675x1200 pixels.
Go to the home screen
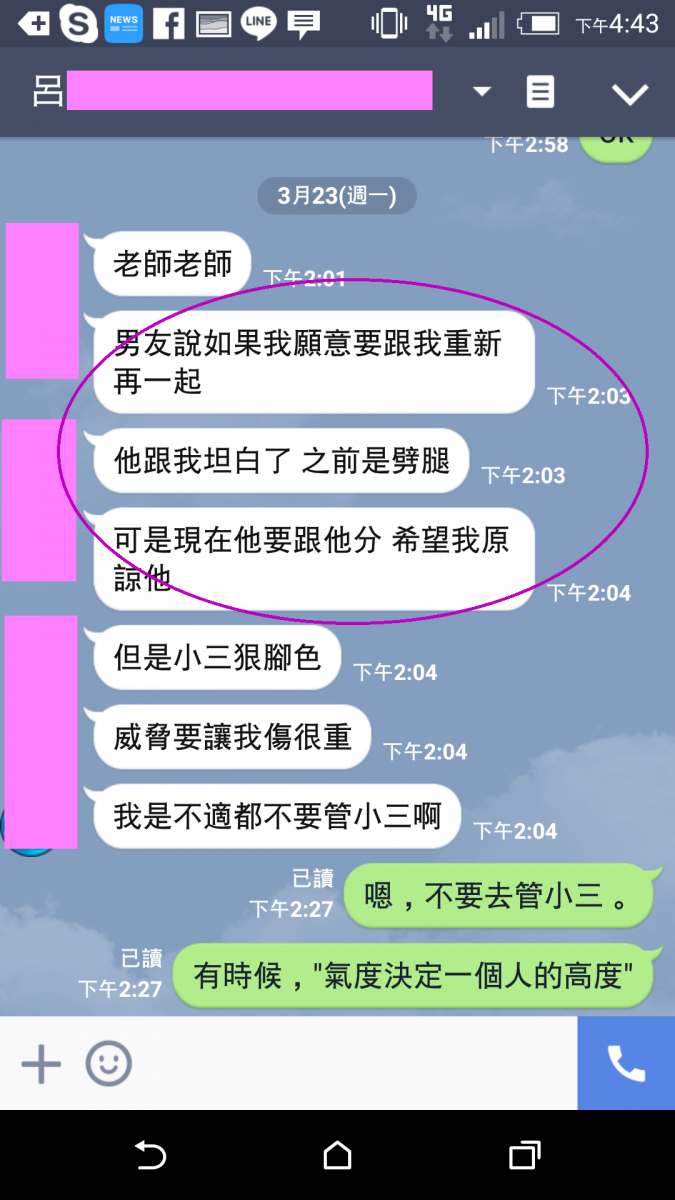pyautogui.click(x=338, y=1156)
